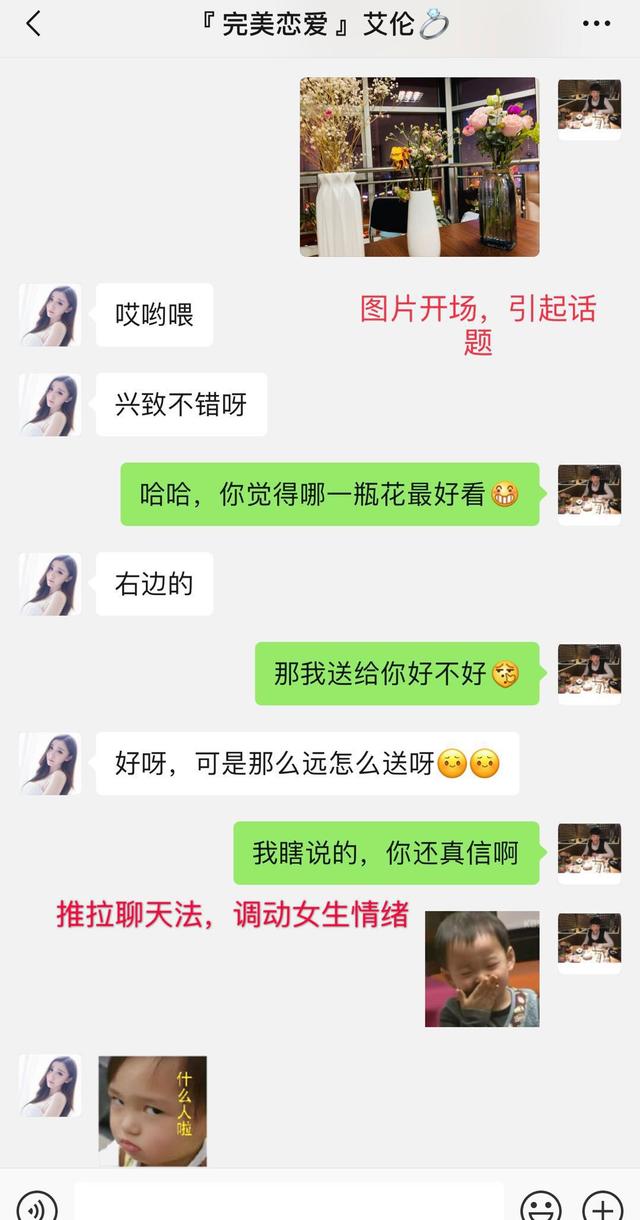
Task: Go back to the chat list
Action: [33, 24]
